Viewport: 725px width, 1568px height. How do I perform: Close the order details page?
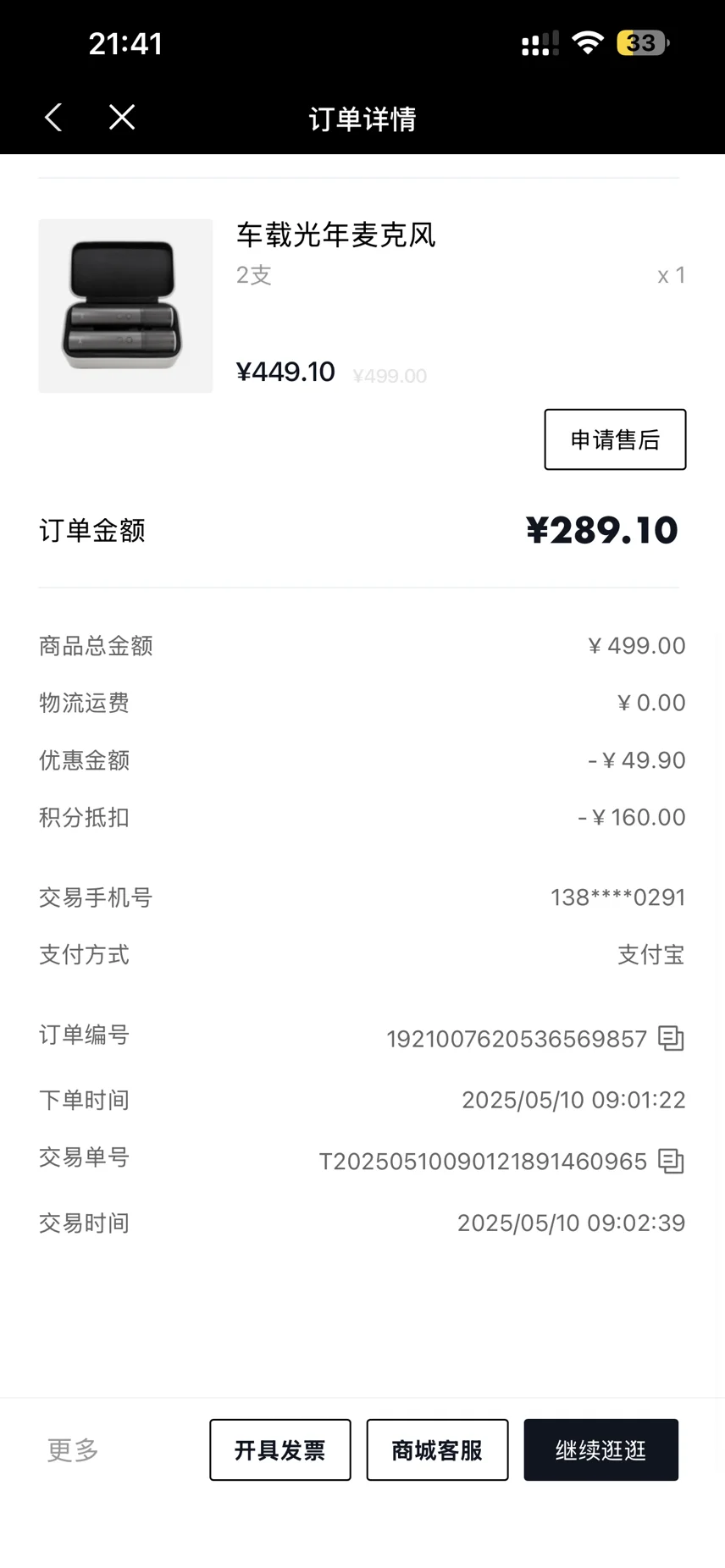click(x=122, y=118)
